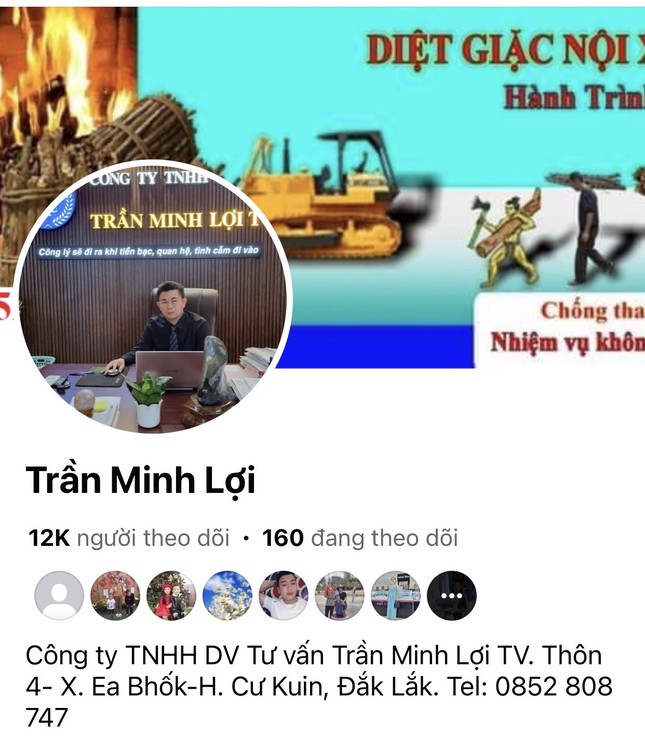
Task: Open the 160 đang theo dõi list
Action: click(359, 538)
